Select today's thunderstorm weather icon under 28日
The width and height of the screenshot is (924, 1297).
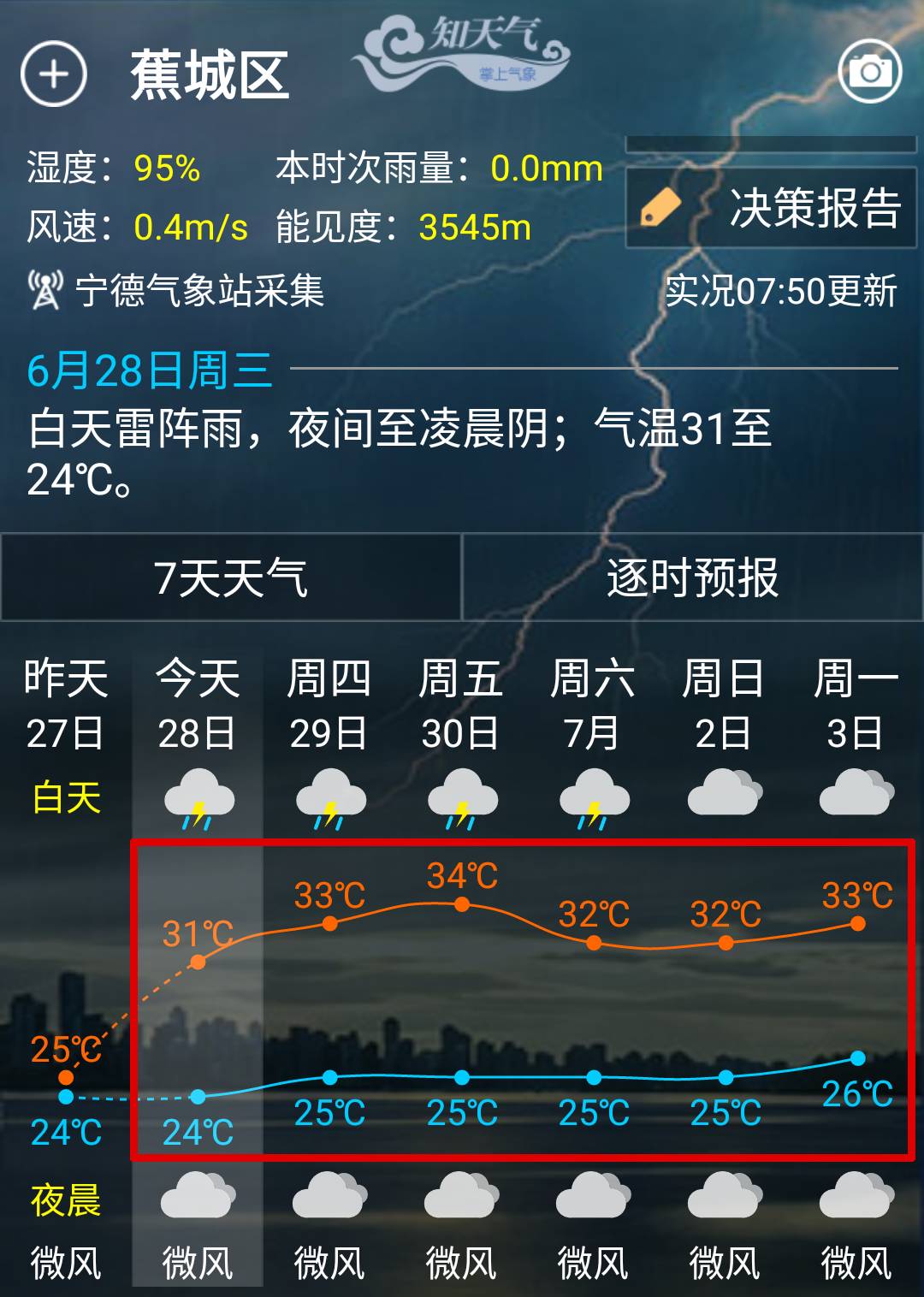[198, 800]
